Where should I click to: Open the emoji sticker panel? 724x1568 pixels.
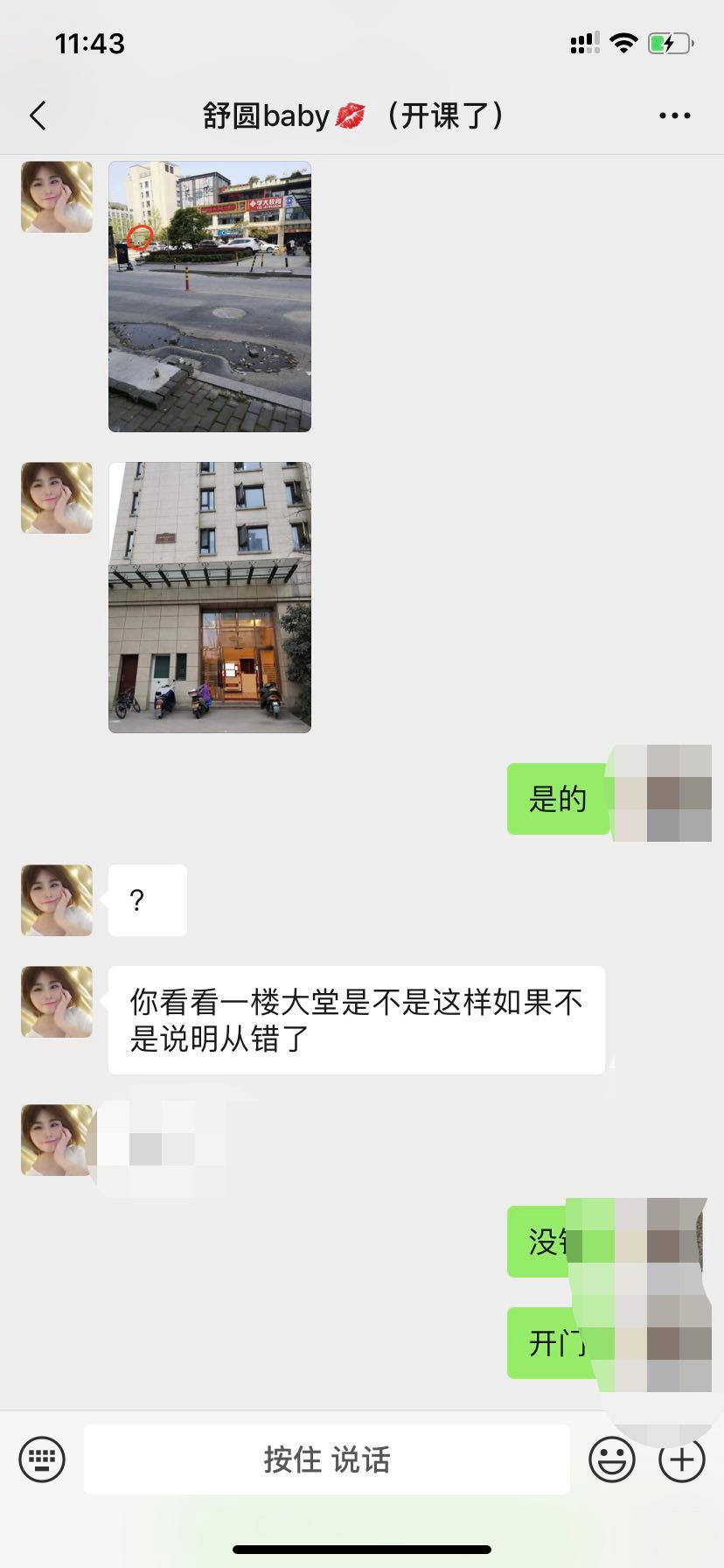click(611, 1459)
